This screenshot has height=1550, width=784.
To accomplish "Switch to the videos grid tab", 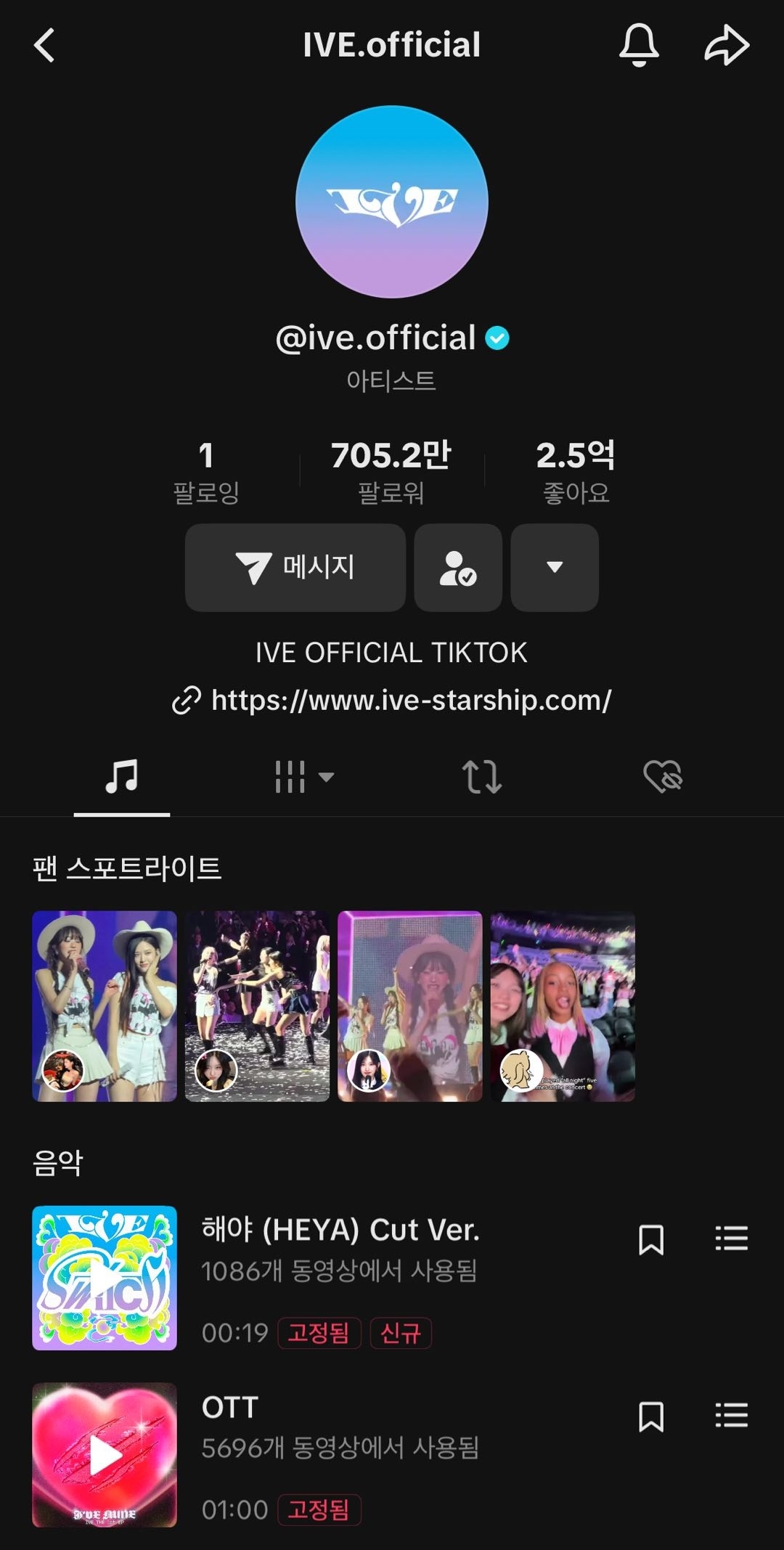I will point(303,777).
